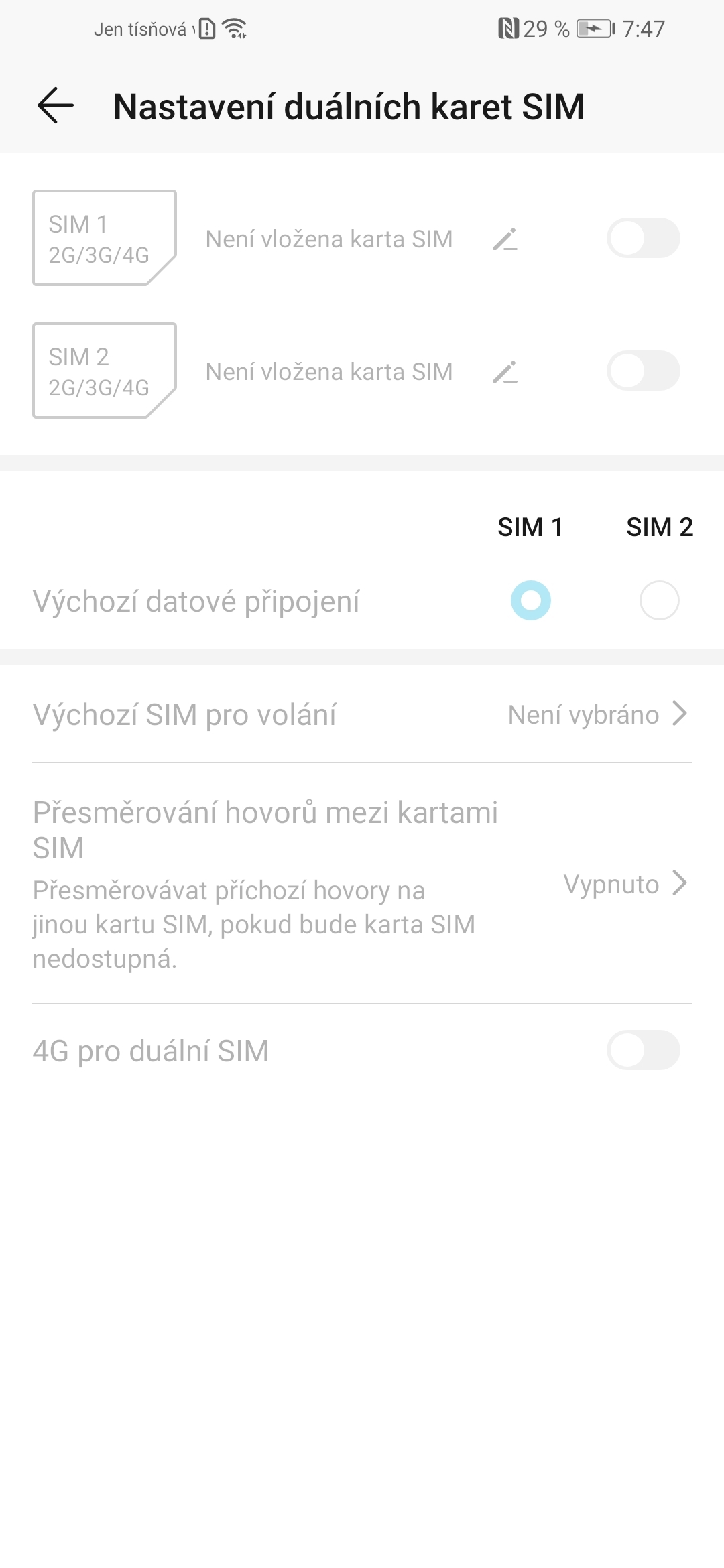Tap the SIM 2 card icon
Image resolution: width=724 pixels, height=1568 pixels.
[x=104, y=370]
